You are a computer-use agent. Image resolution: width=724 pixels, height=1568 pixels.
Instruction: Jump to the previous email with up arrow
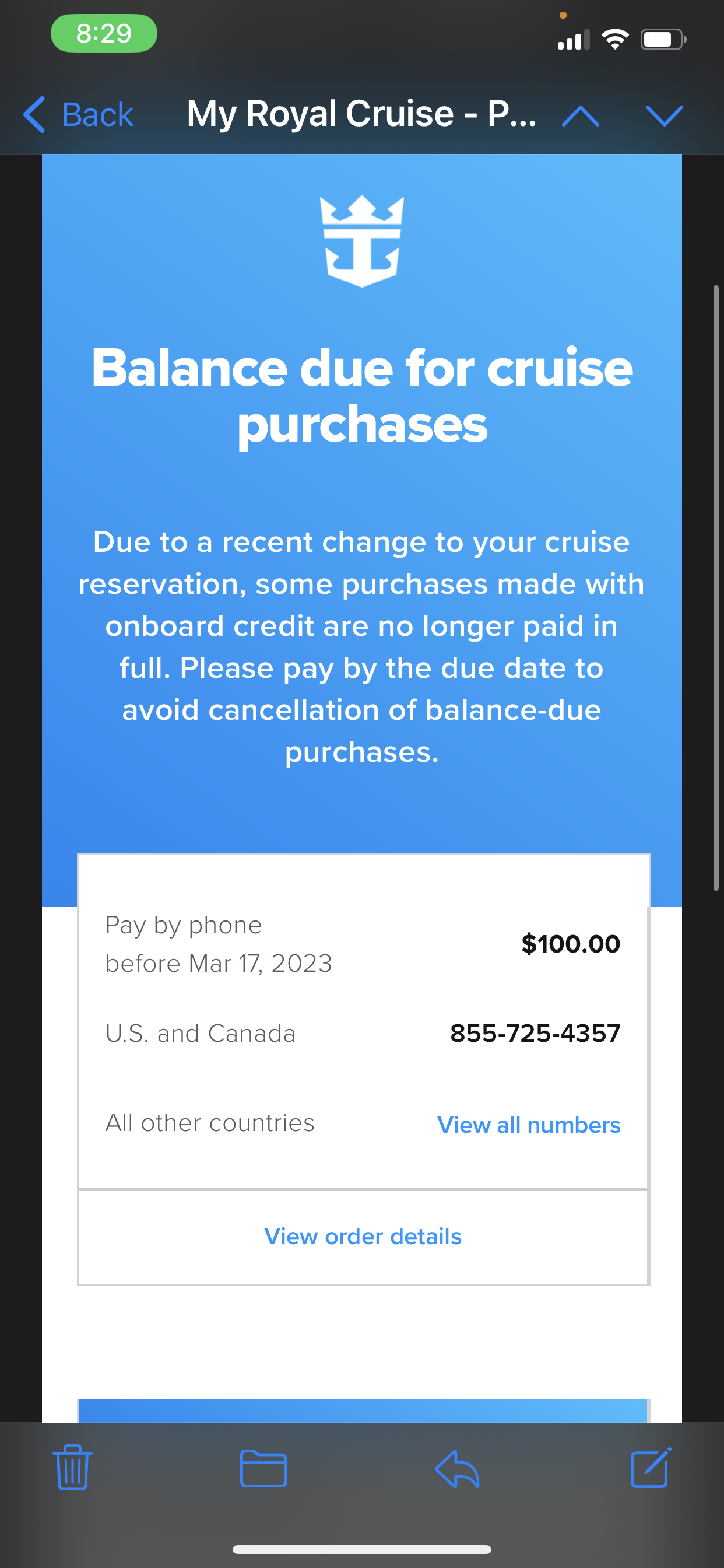[581, 116]
